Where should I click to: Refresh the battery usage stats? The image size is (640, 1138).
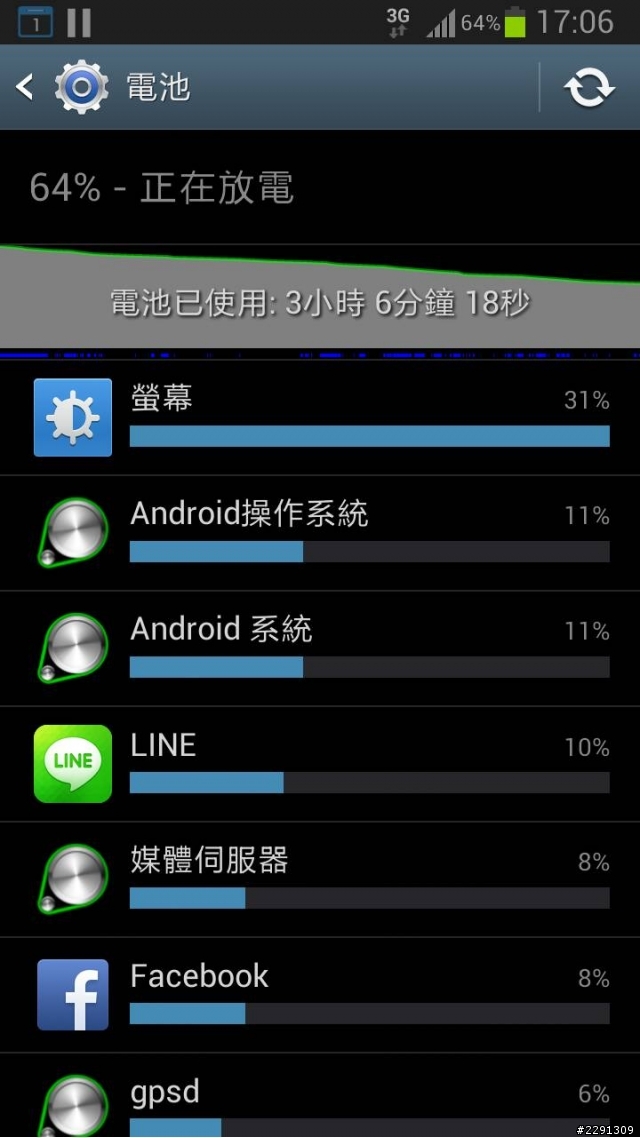click(x=590, y=88)
